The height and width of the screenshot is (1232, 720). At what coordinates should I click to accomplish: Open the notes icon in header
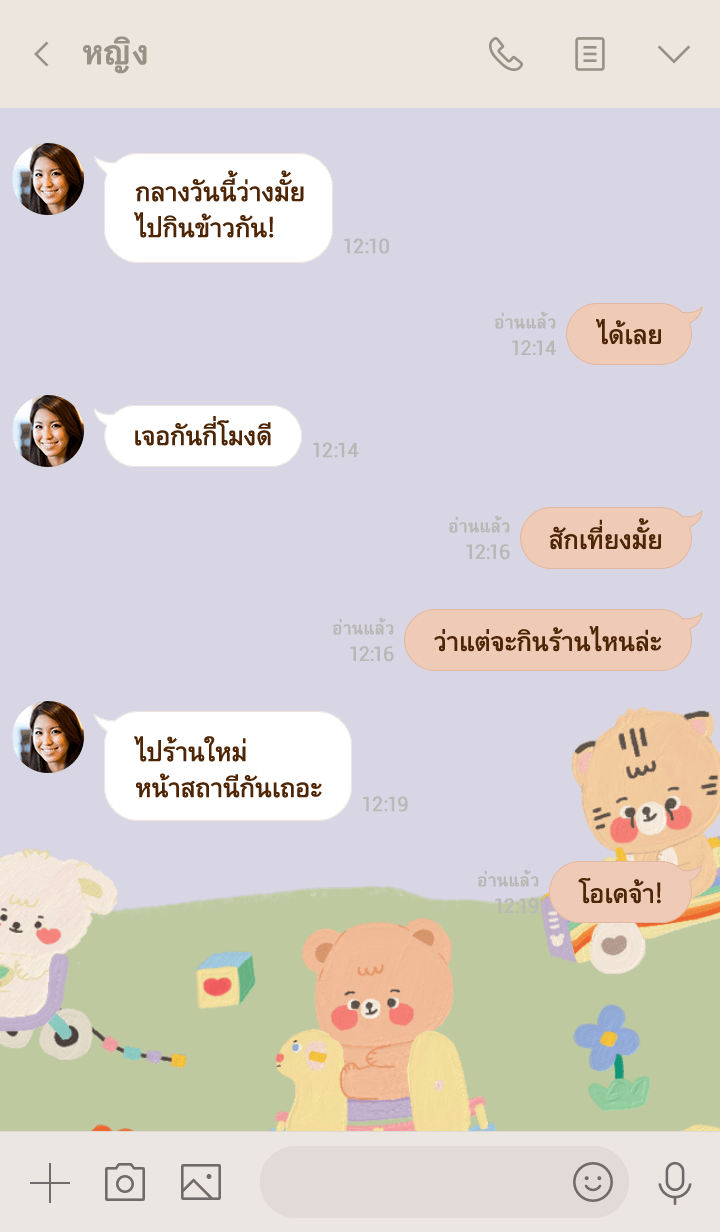tap(590, 54)
